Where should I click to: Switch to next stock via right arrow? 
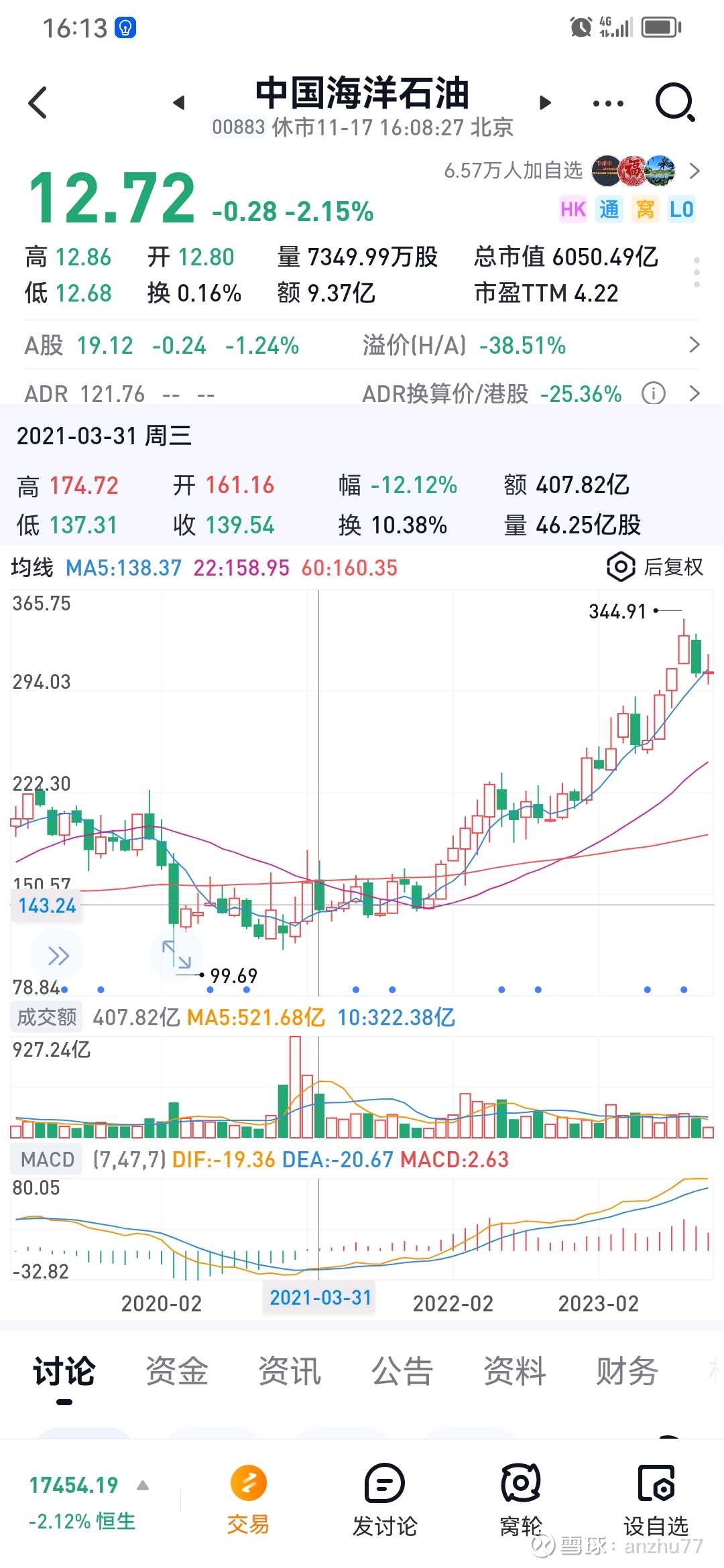pos(544,103)
